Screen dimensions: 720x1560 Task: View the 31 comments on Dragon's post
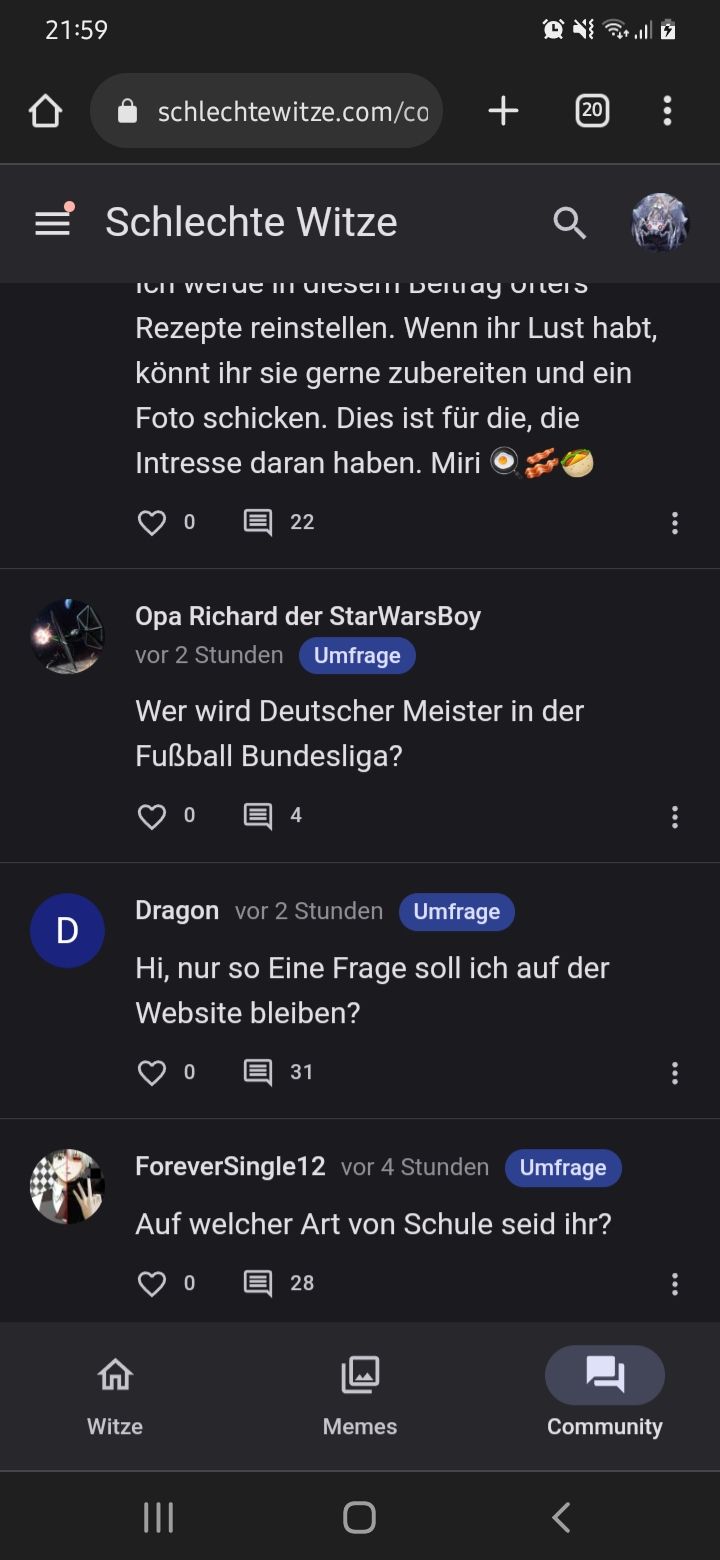click(x=258, y=1073)
